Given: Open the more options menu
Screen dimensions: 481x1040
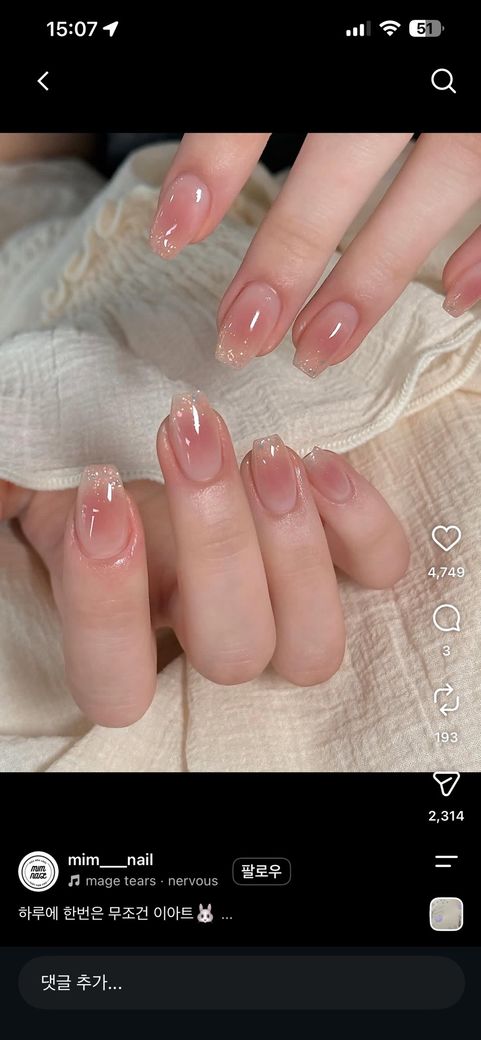Looking at the screenshot, I should (x=446, y=862).
